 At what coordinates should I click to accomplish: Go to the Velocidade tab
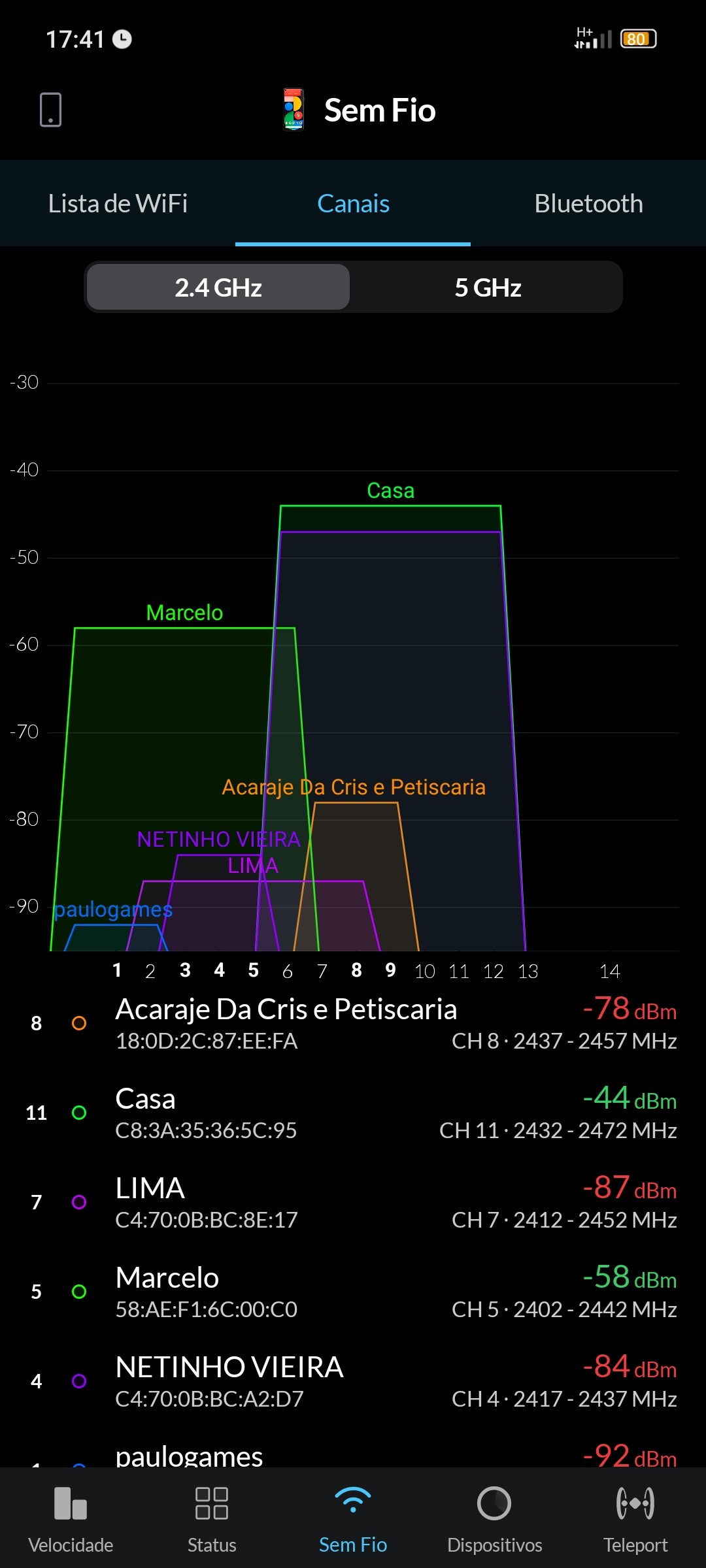(71, 1518)
